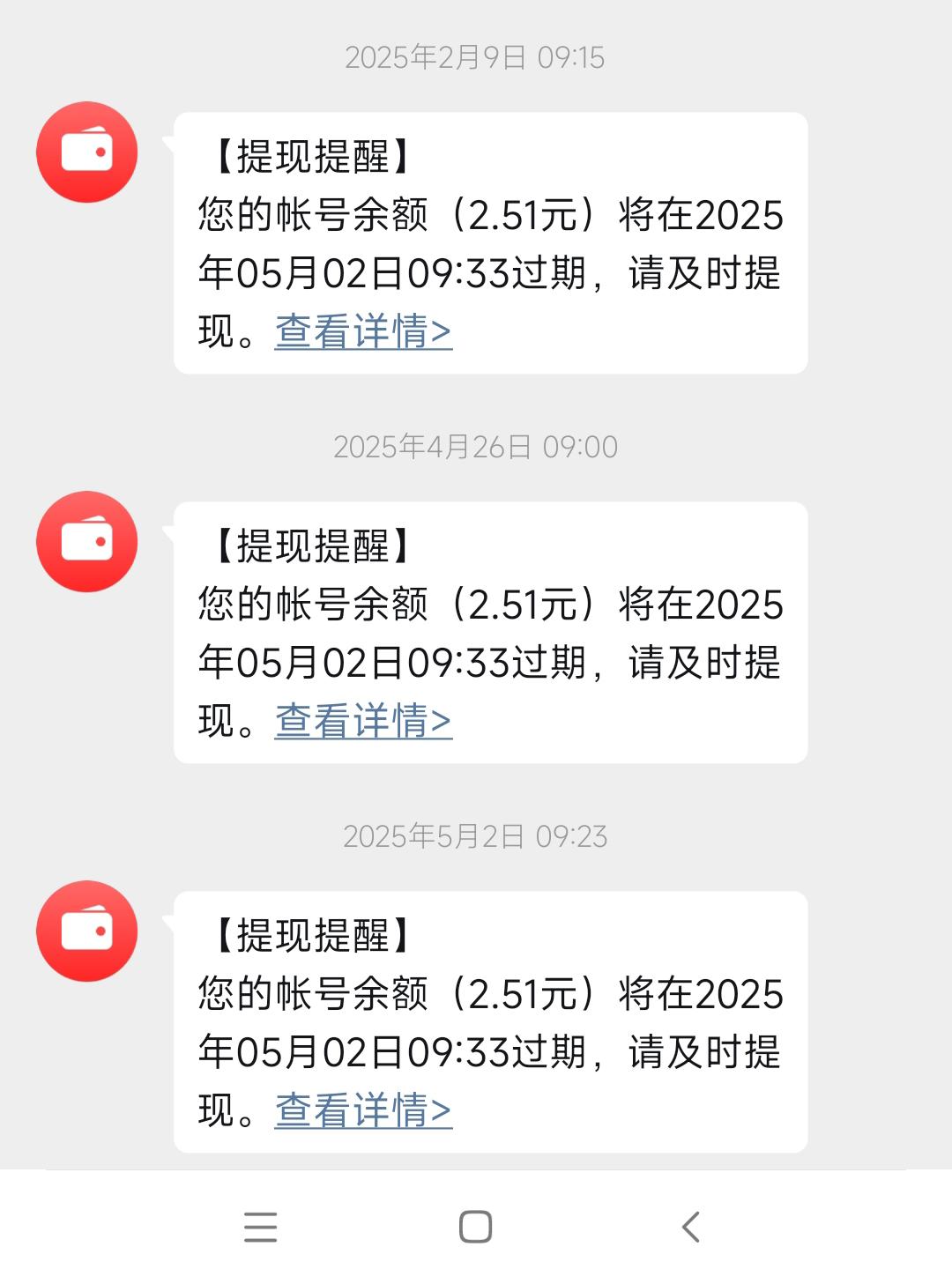Open recent apps from navigation bar
Image resolution: width=952 pixels, height=1284 pixels.
click(x=261, y=1227)
